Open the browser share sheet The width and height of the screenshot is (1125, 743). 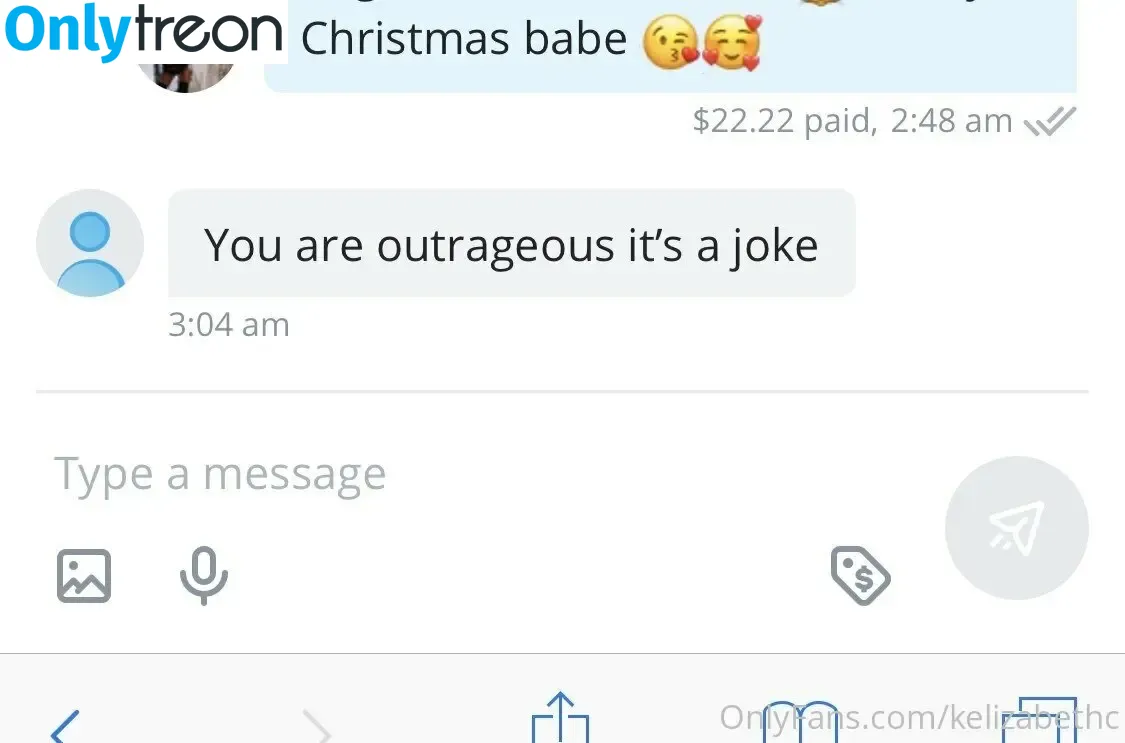point(560,720)
